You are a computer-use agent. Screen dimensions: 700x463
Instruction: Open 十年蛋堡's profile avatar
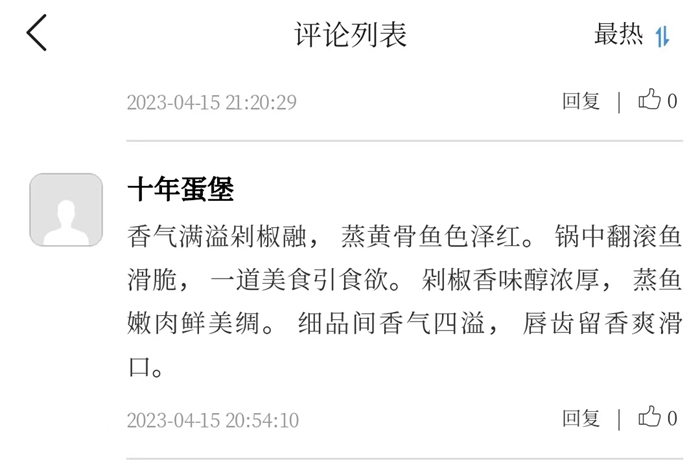coord(66,210)
